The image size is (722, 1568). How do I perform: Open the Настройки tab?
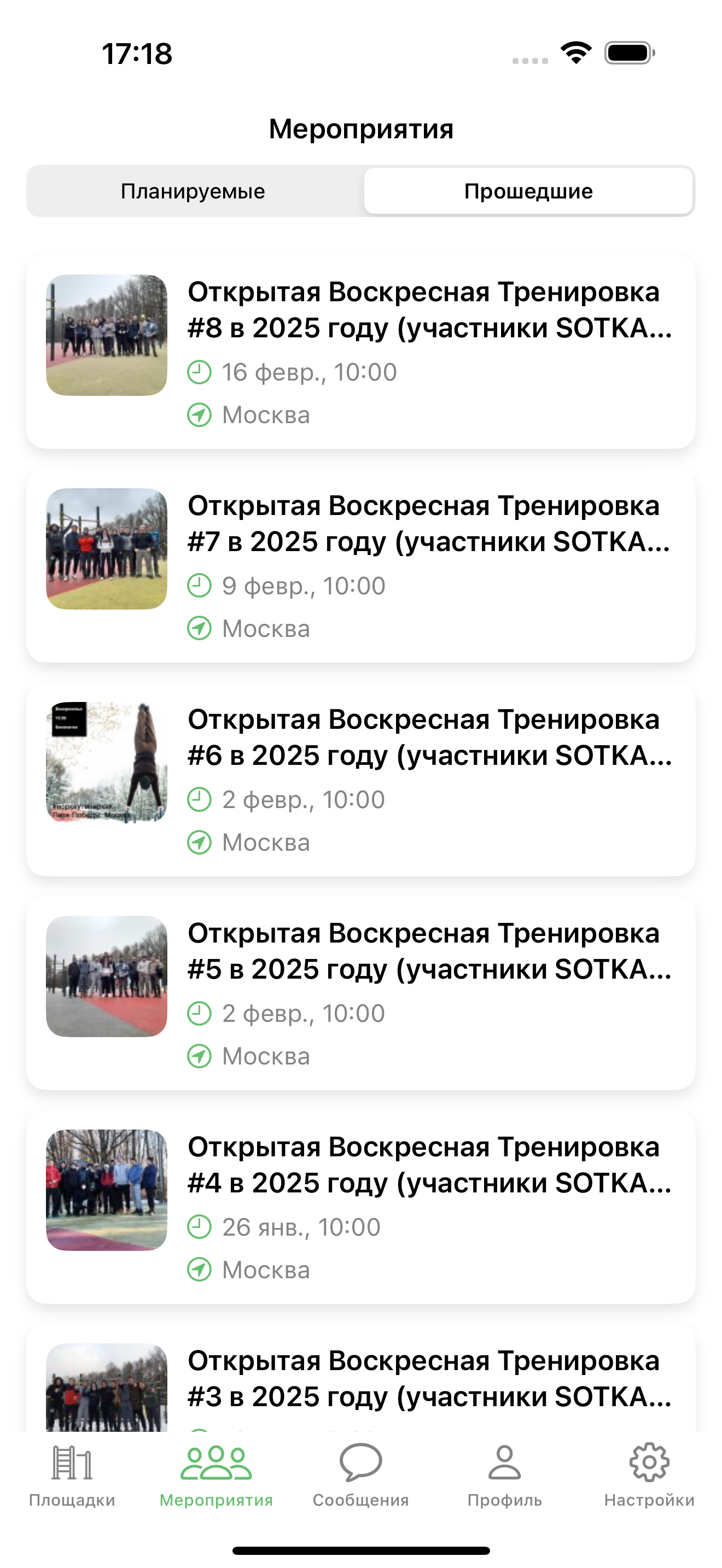click(x=649, y=1476)
